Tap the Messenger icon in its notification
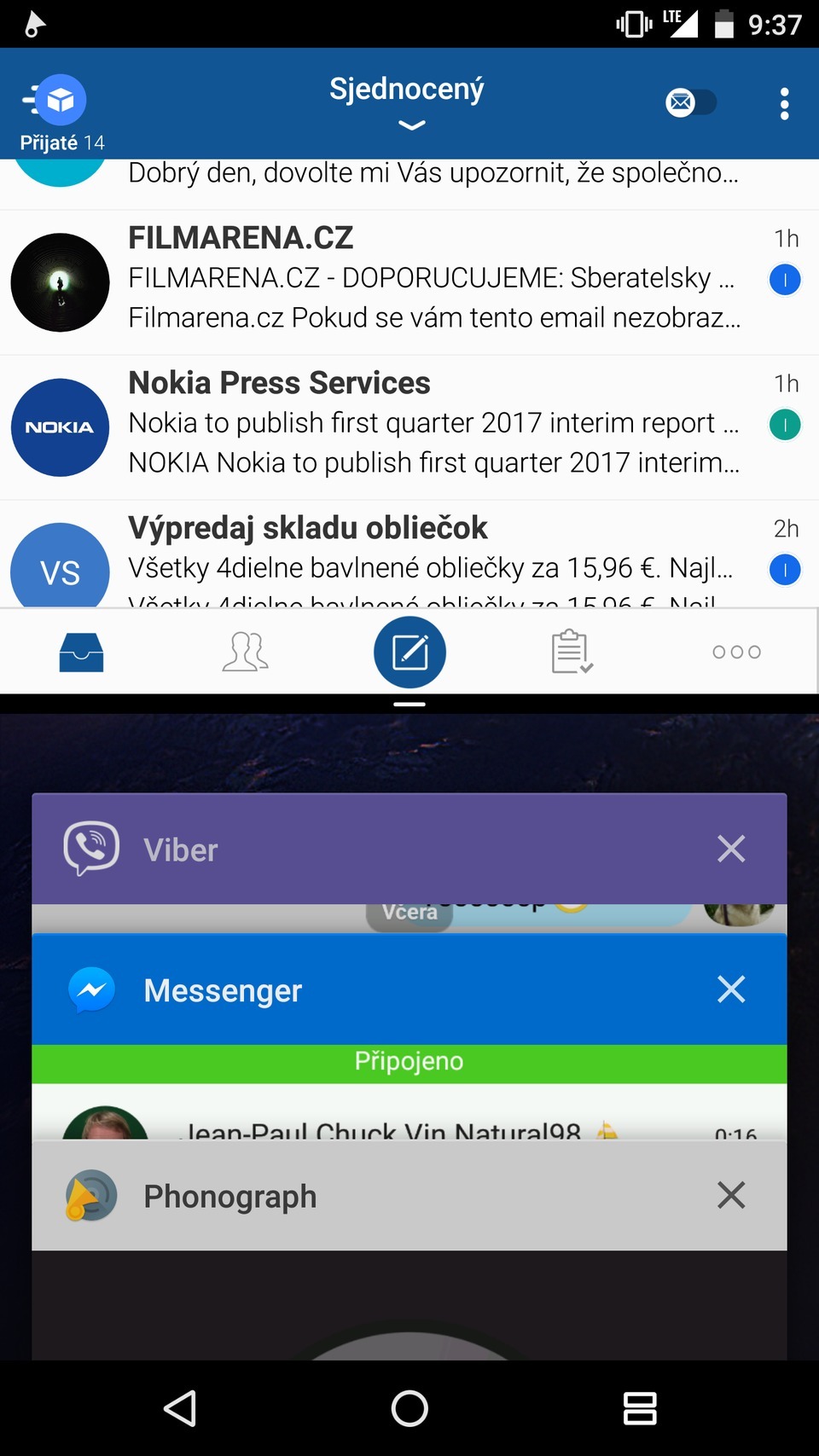Image resolution: width=819 pixels, height=1456 pixels. (x=92, y=989)
